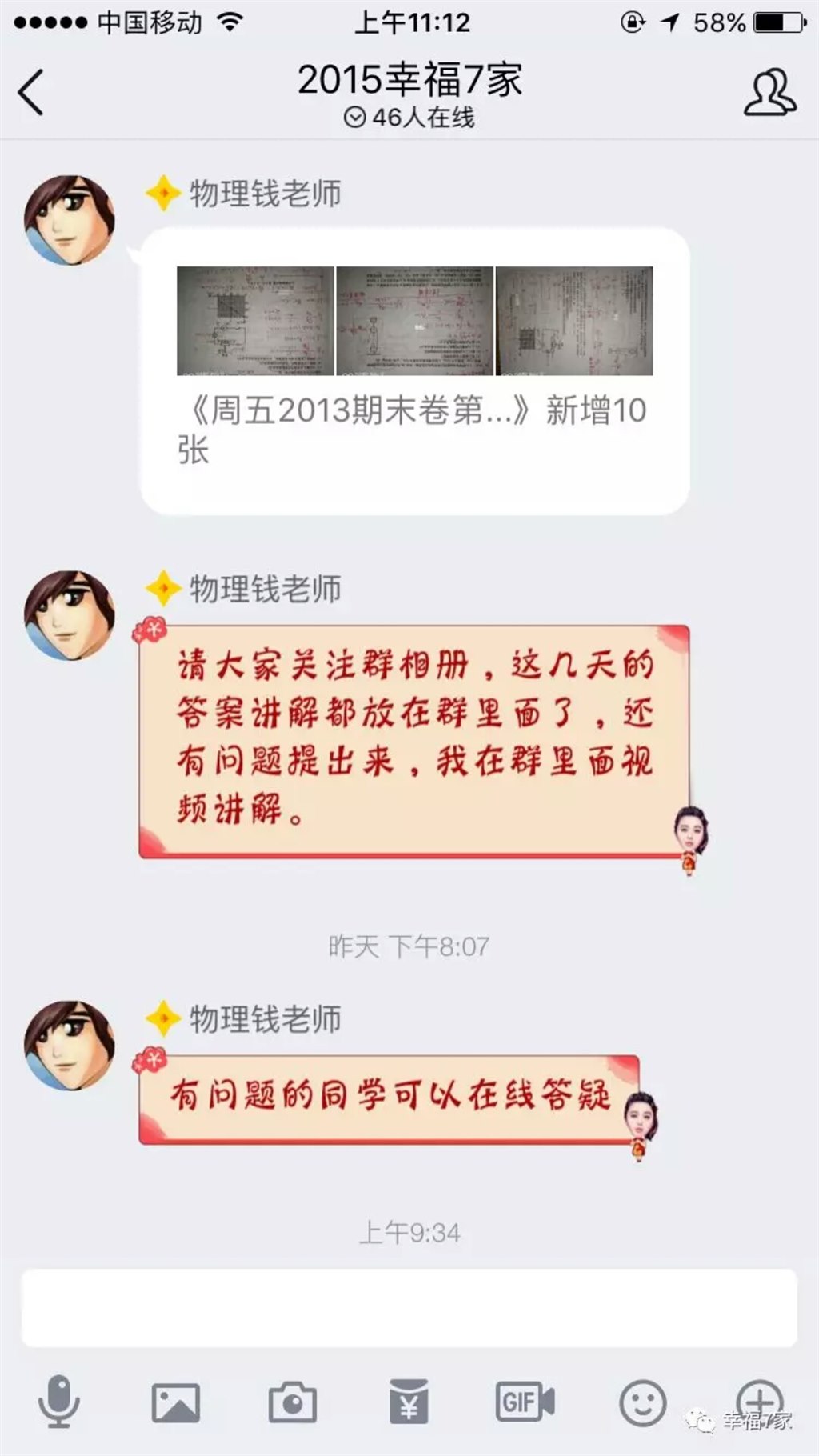Image resolution: width=819 pixels, height=1456 pixels.
Task: Open more options plus button
Action: coord(758,1401)
